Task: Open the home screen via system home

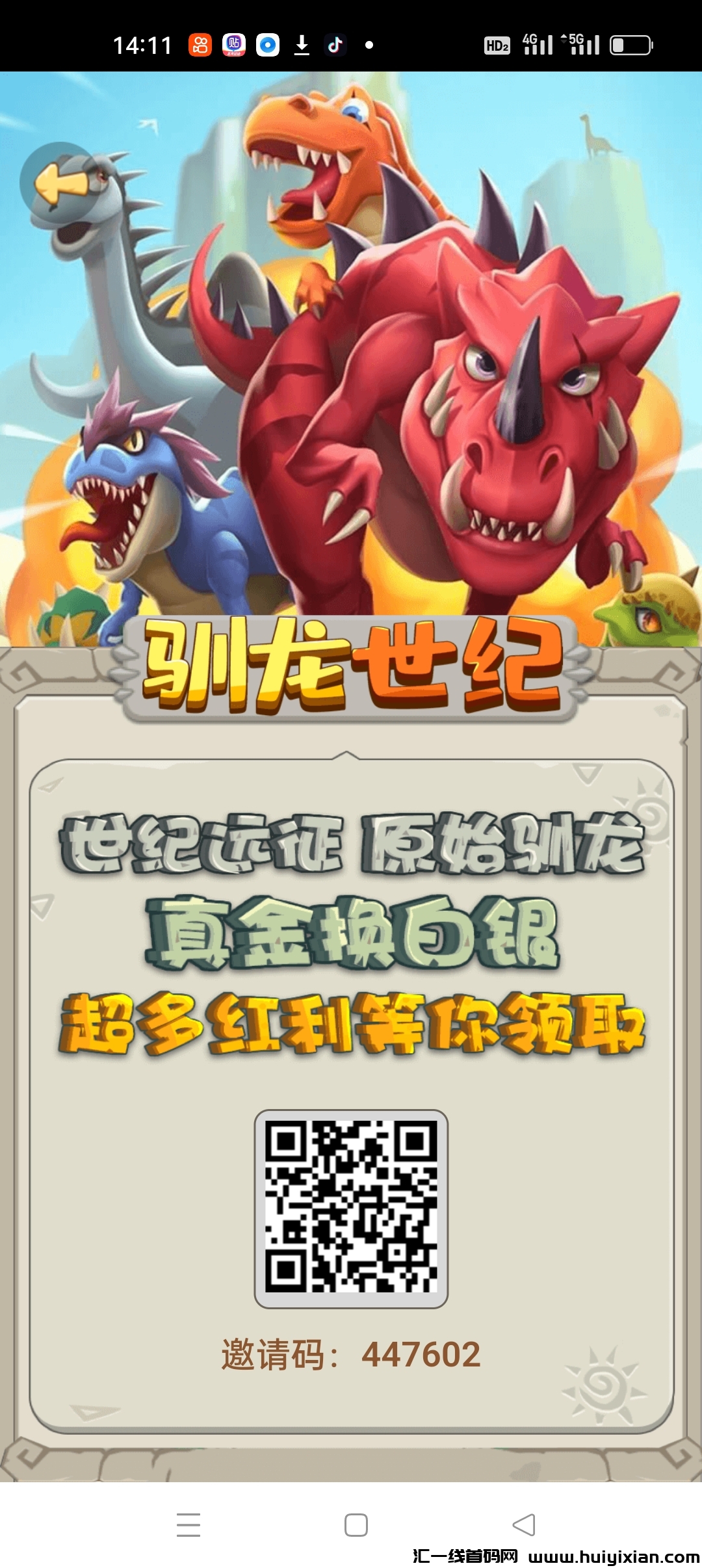Action: tap(356, 1524)
